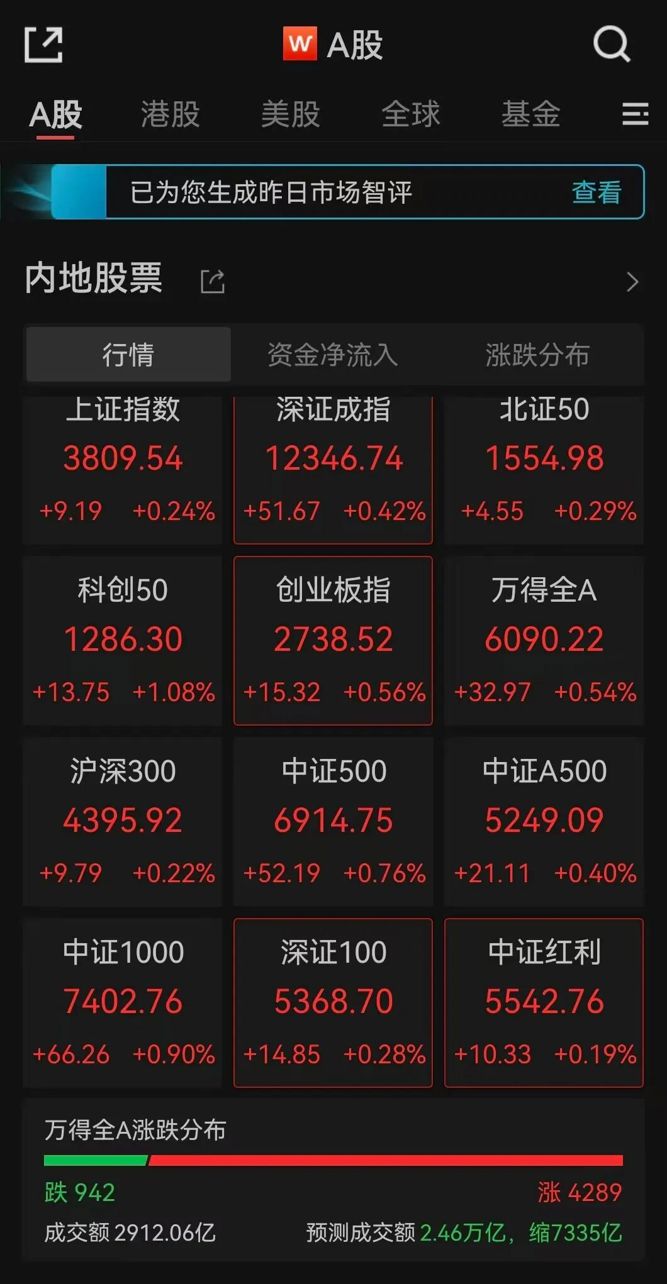Tap 查看 on the market review banner

(597, 192)
